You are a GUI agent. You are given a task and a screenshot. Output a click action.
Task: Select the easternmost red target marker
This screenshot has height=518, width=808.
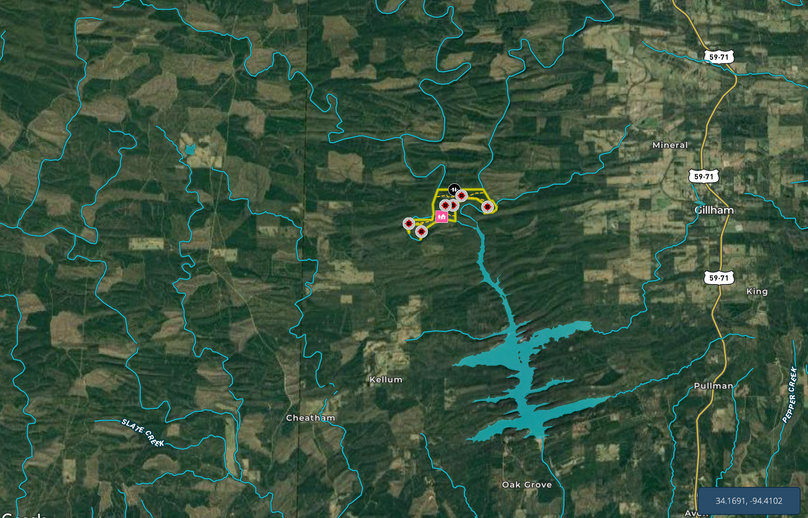pyautogui.click(x=488, y=207)
